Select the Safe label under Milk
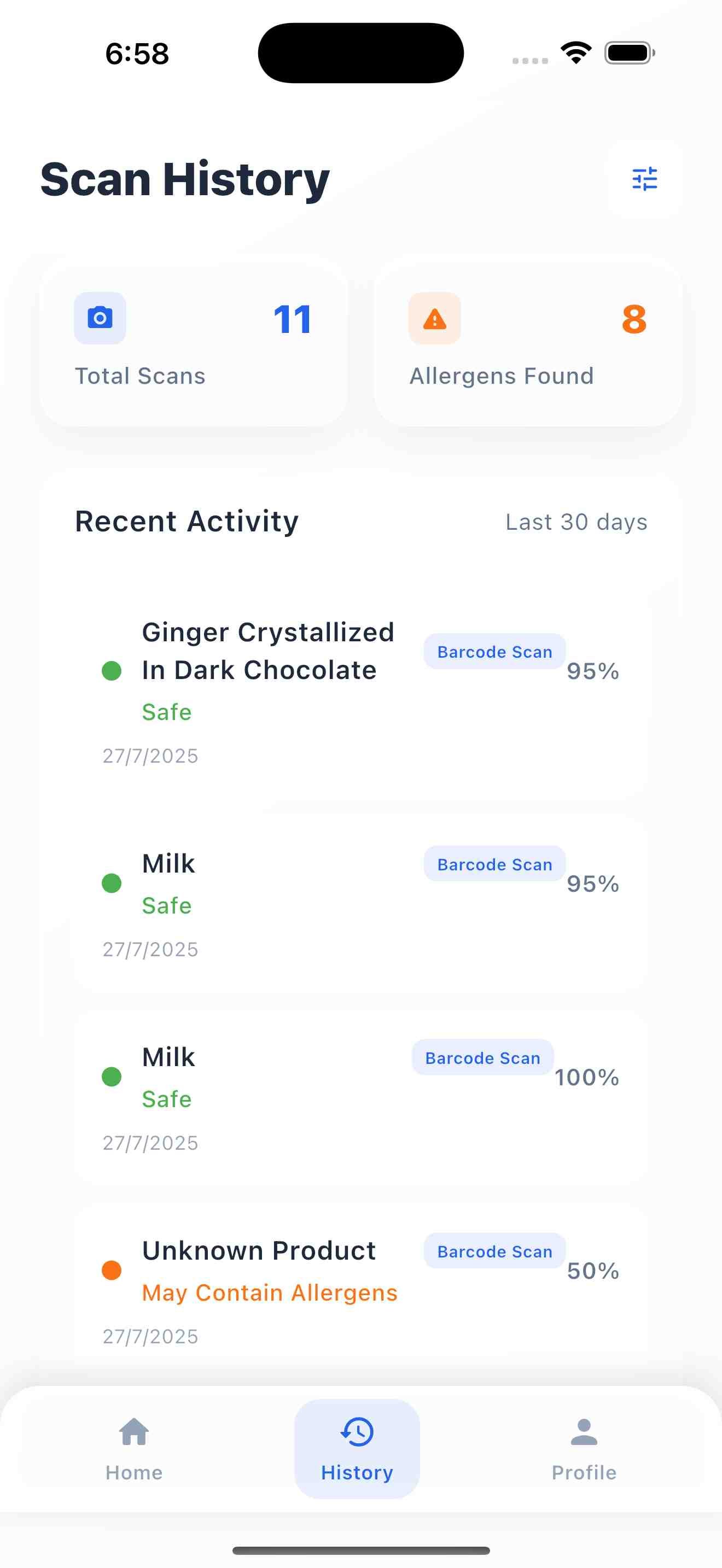Screen dimensions: 722x1568 (167, 905)
